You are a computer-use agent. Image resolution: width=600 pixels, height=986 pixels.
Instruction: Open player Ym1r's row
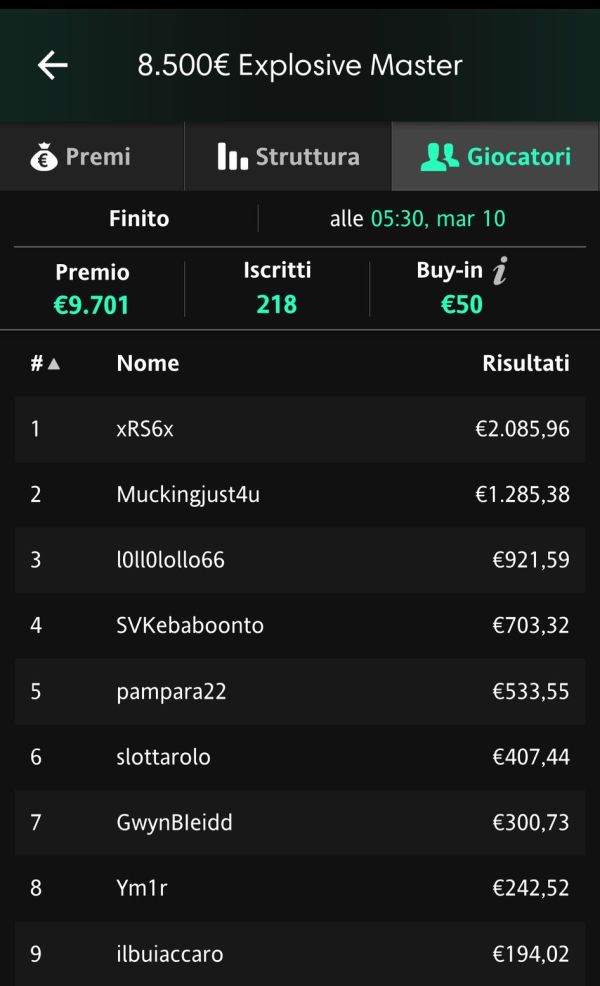(300, 888)
